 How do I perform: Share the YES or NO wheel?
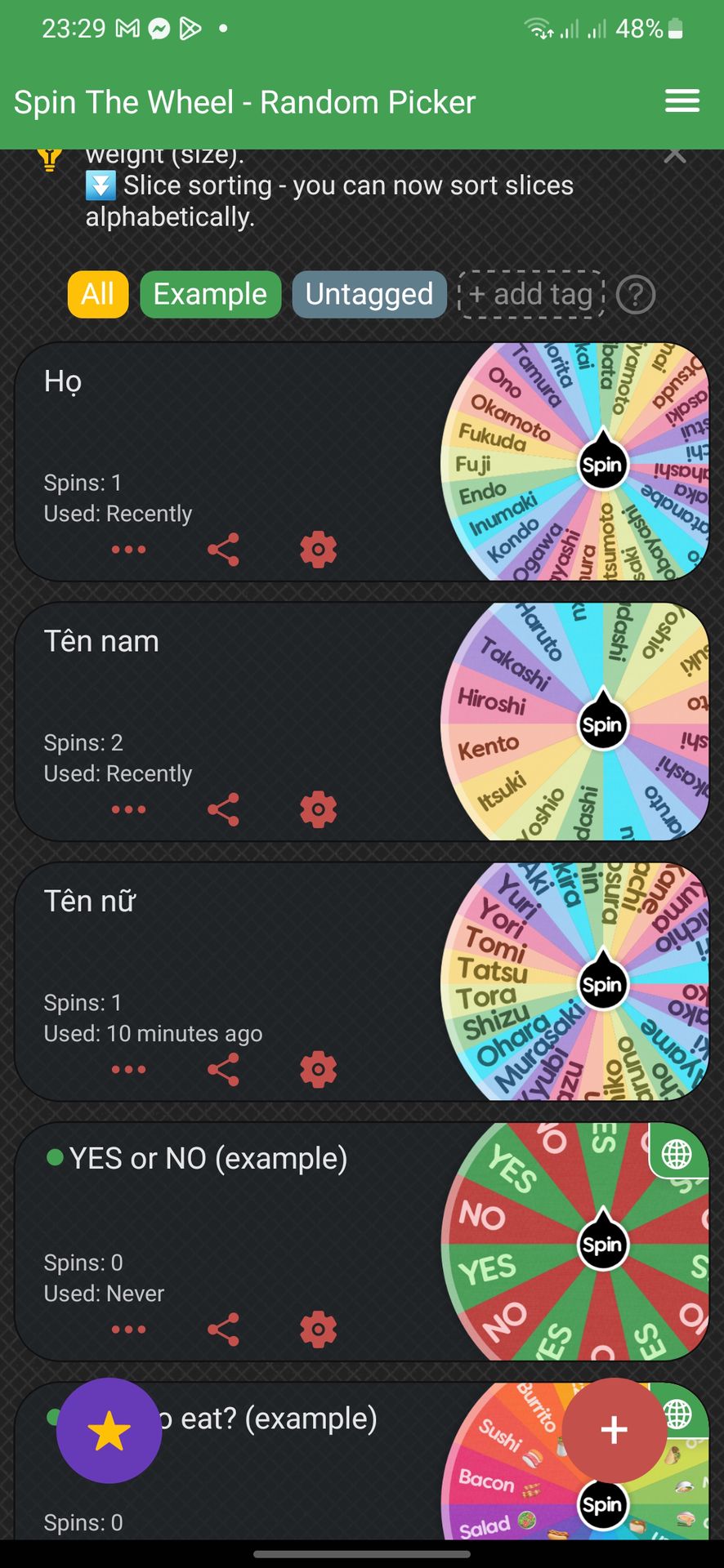[223, 1330]
